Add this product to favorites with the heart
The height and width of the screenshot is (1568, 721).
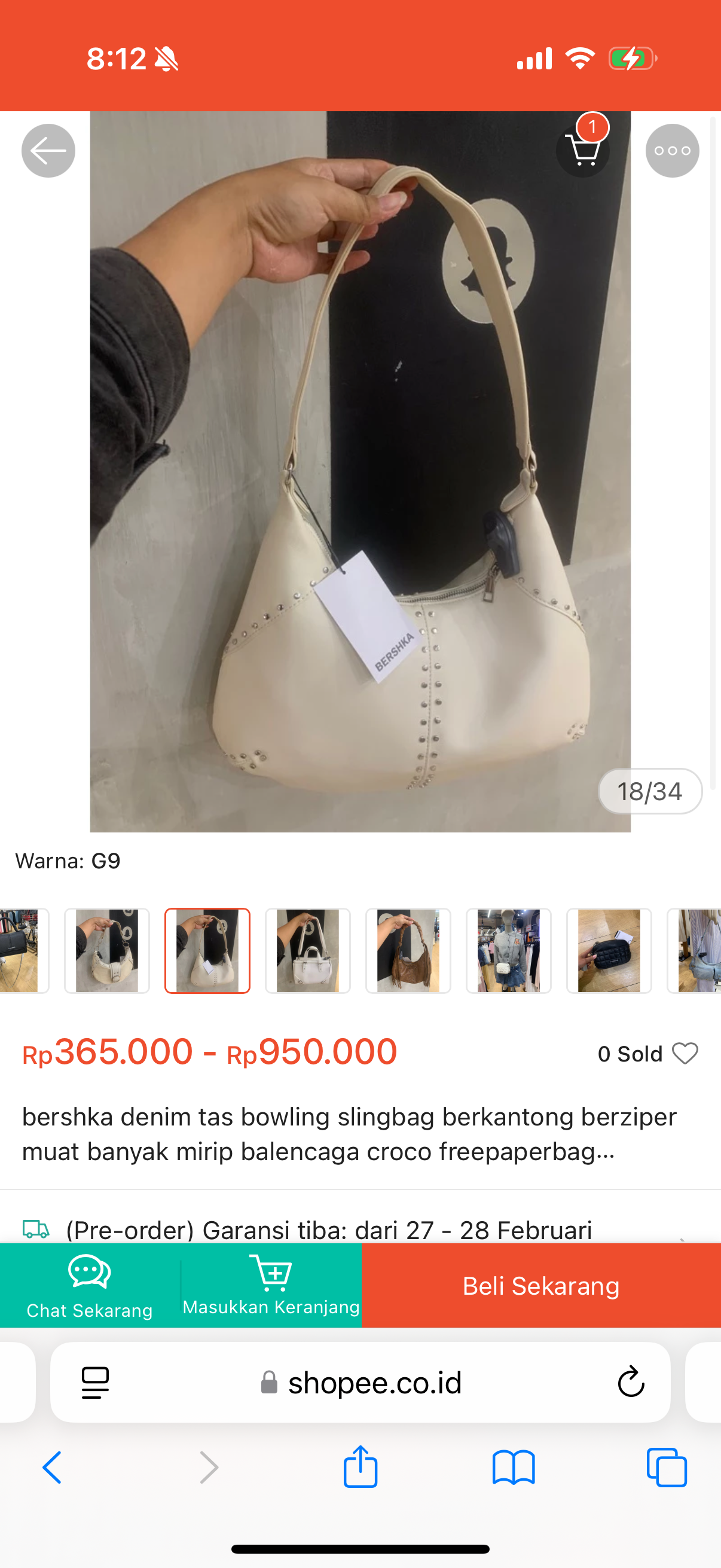coord(685,1053)
